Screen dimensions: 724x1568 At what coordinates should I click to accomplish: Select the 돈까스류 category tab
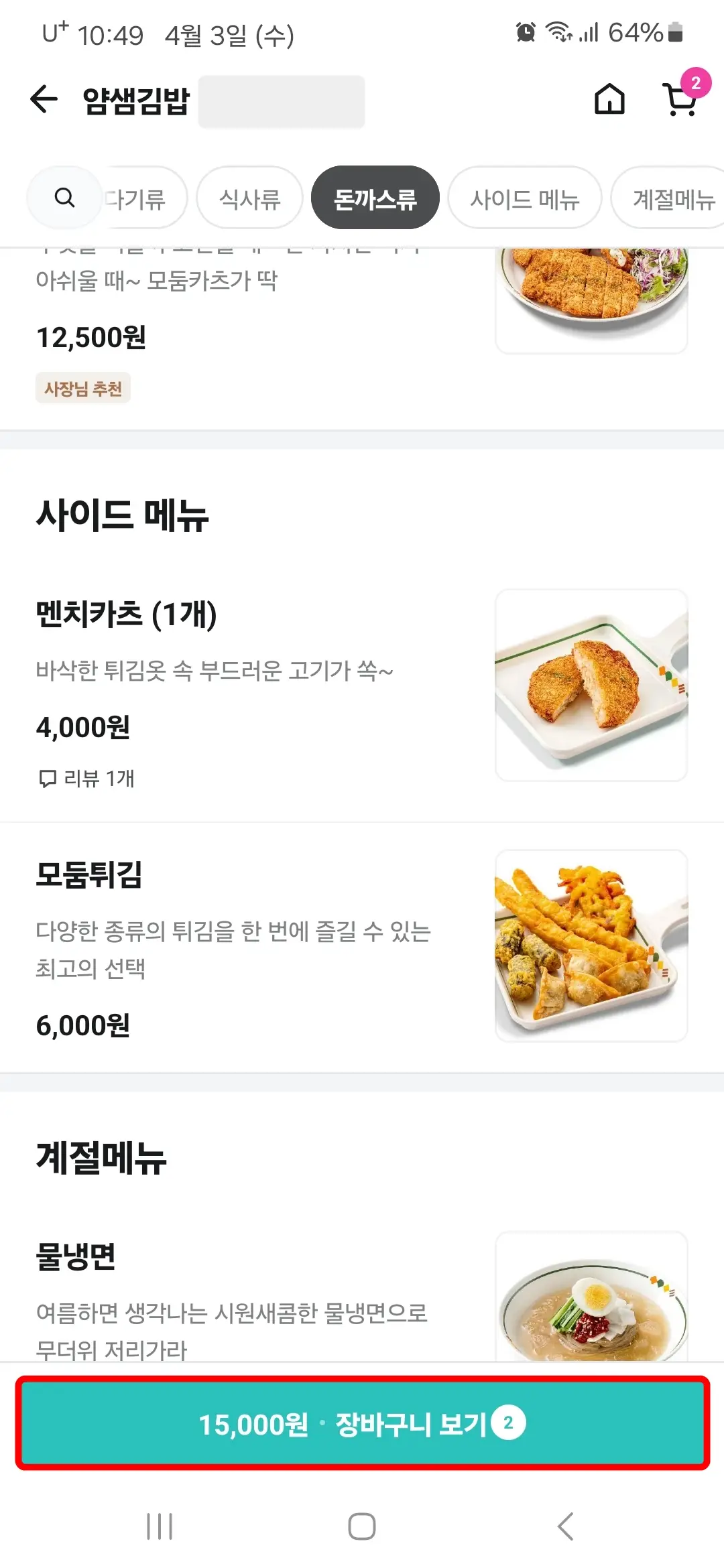pos(375,197)
